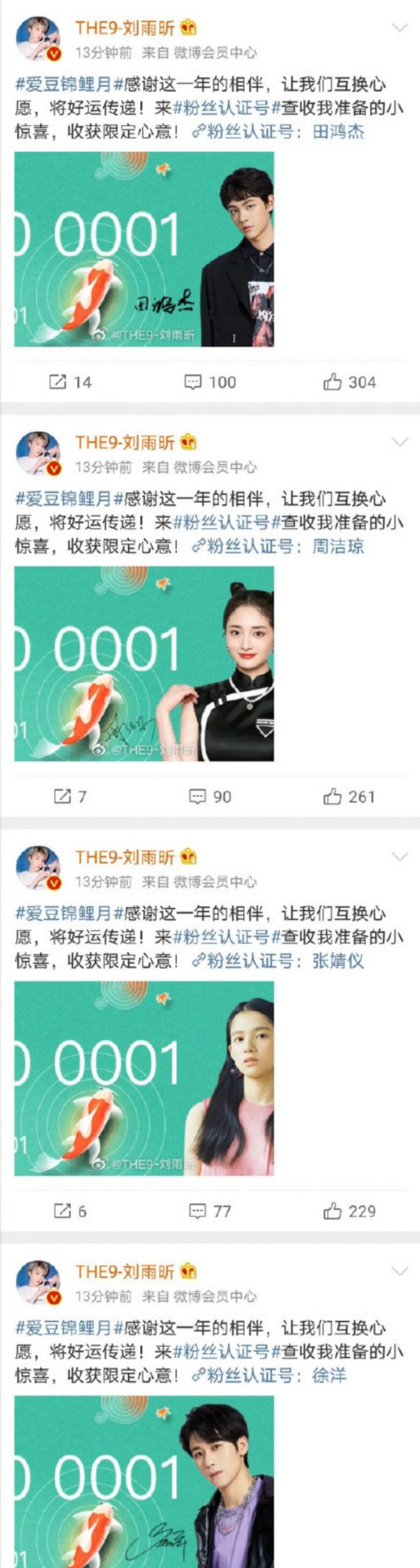Expand the chevron menu on the 徐洋 post

pyautogui.click(x=399, y=1271)
